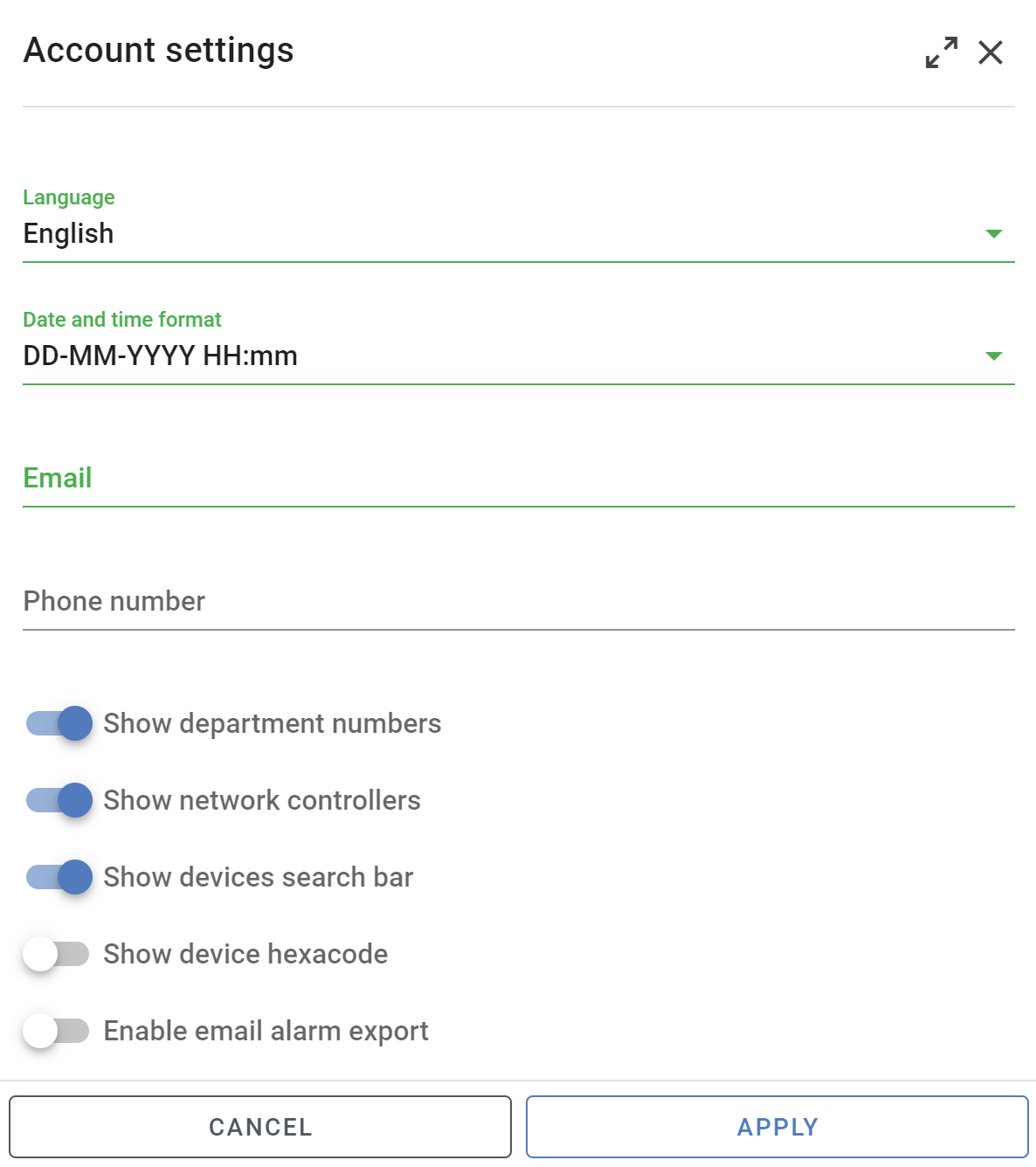
Task: Enable the Show device hexacode toggle
Action: pyautogui.click(x=57, y=954)
